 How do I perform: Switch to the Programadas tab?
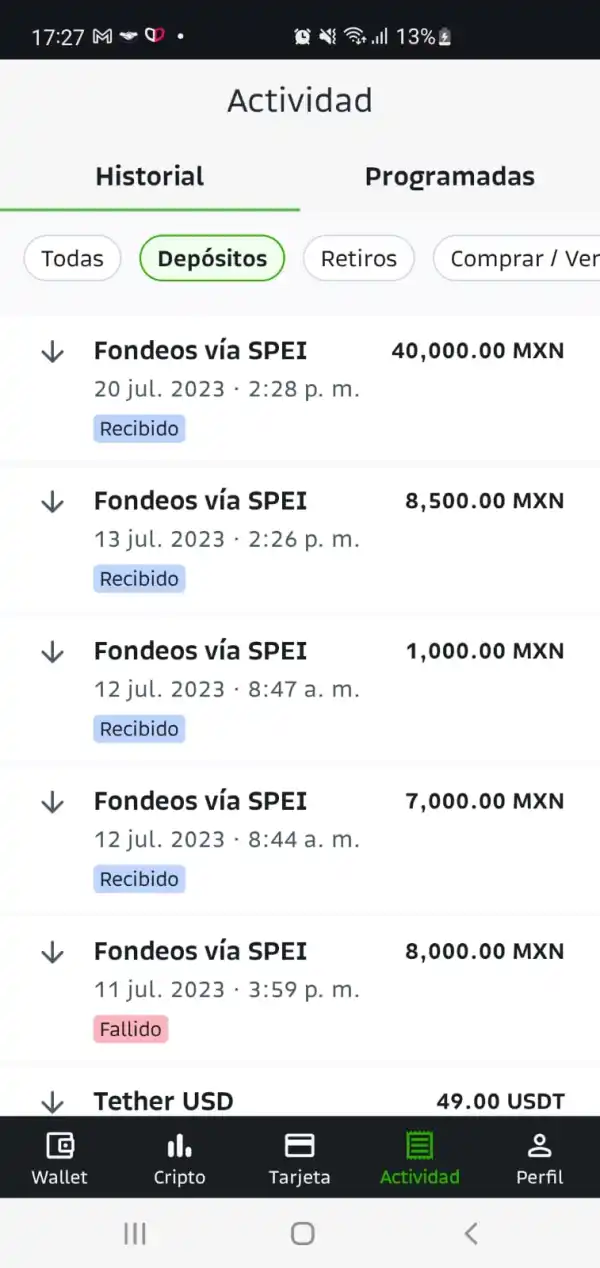coord(449,177)
